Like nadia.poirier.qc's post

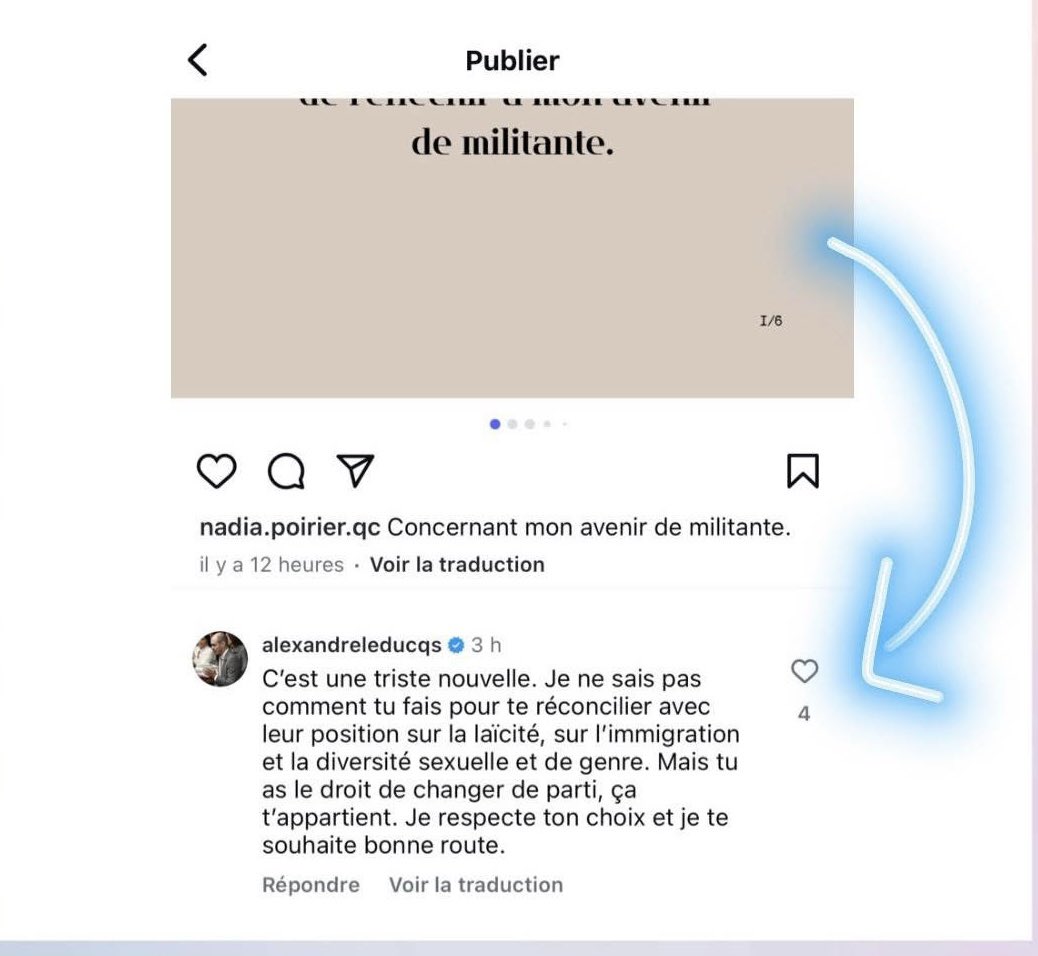coord(217,471)
